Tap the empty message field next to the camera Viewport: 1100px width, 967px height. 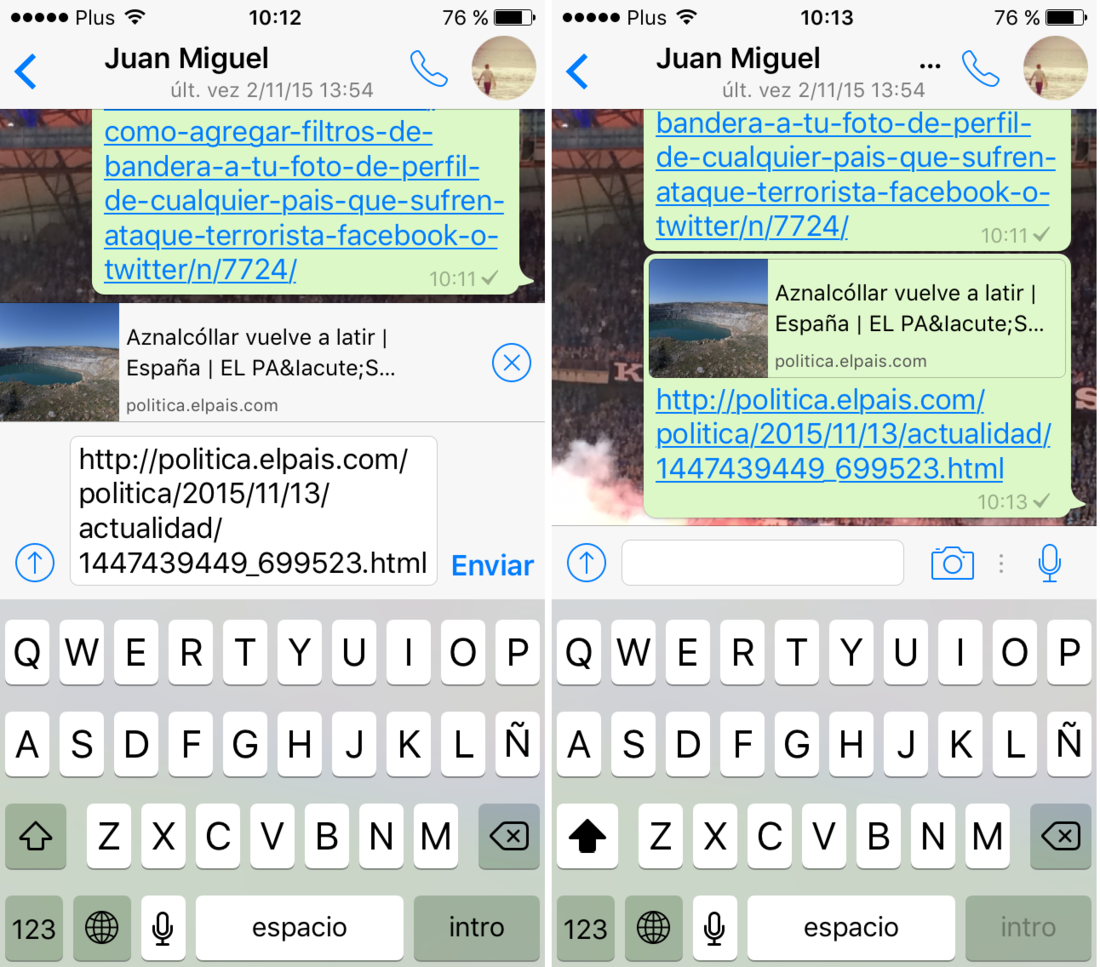point(762,563)
